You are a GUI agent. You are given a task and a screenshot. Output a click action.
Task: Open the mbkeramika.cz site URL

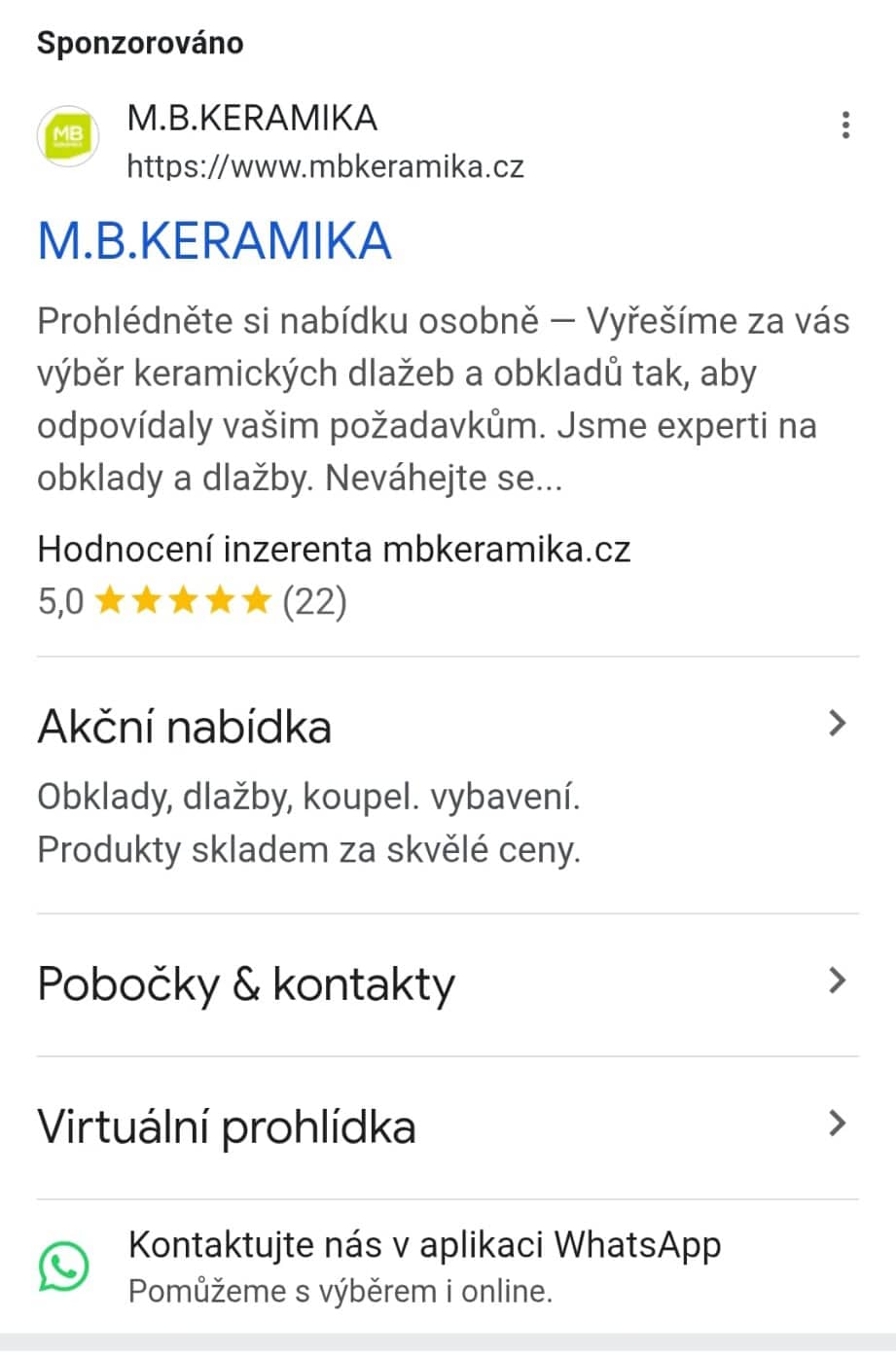coord(325,166)
